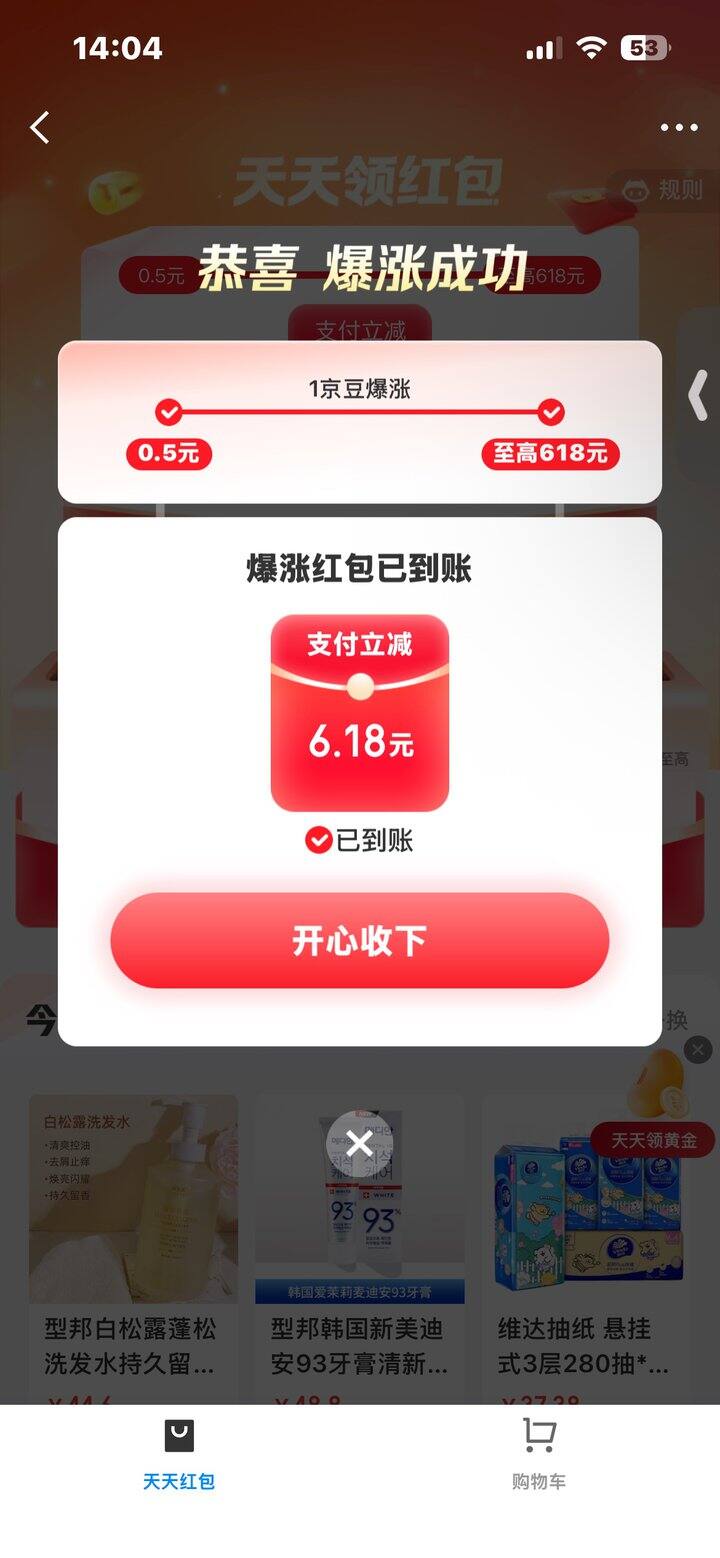
Task: Go back using the top arrow
Action: click(40, 127)
